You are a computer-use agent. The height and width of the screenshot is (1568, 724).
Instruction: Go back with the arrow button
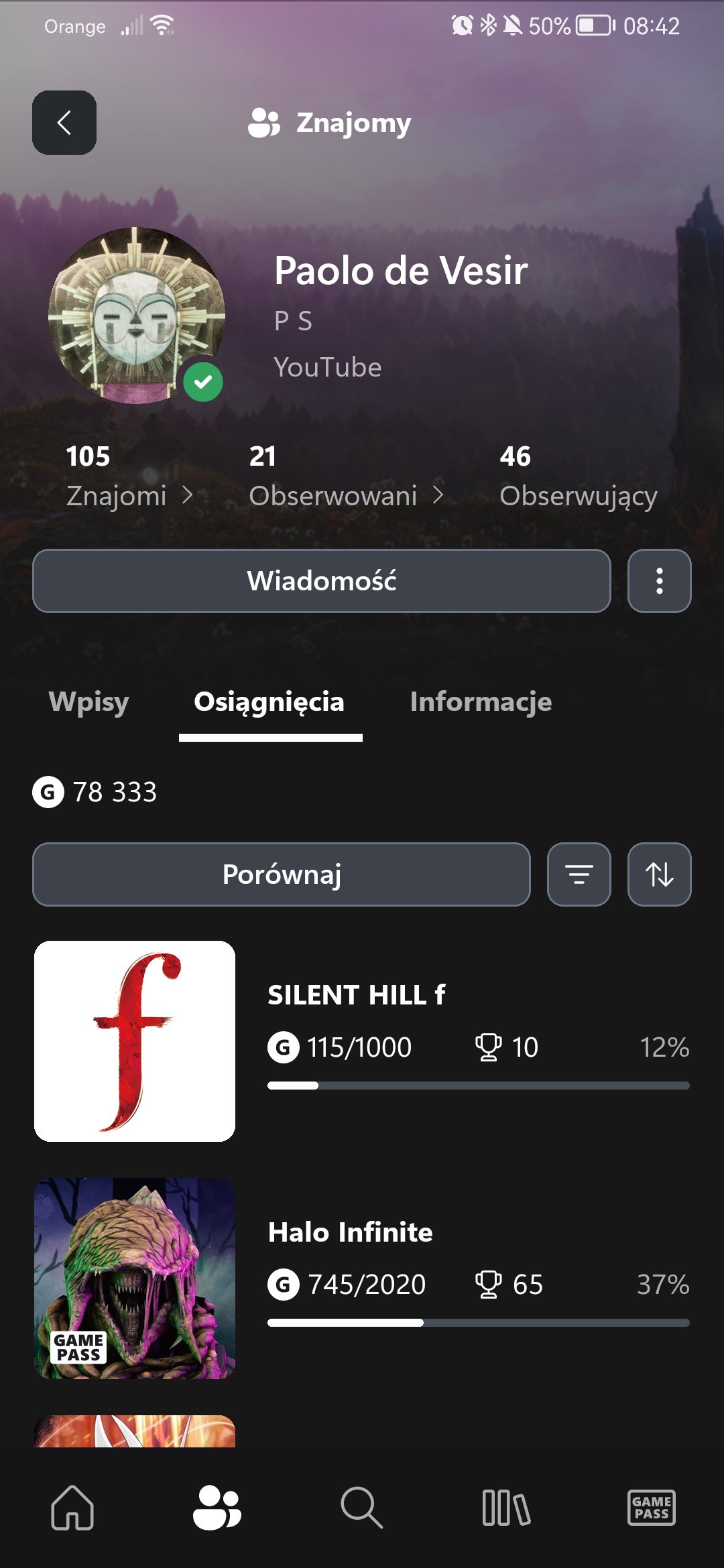tap(64, 123)
